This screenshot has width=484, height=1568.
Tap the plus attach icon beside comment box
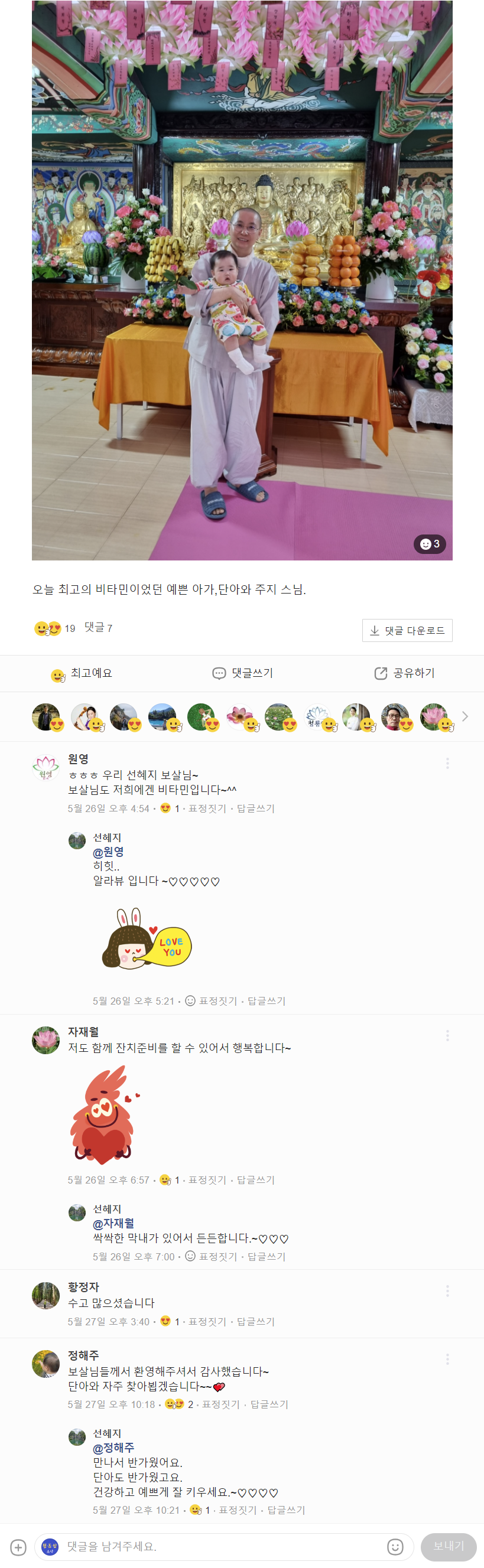(18, 1547)
